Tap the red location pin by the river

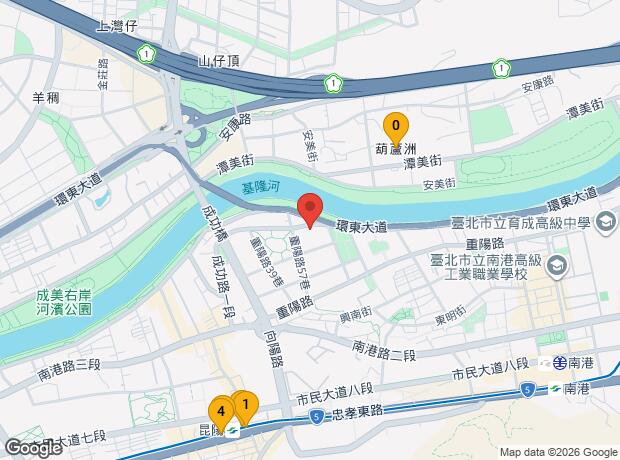pos(310,209)
